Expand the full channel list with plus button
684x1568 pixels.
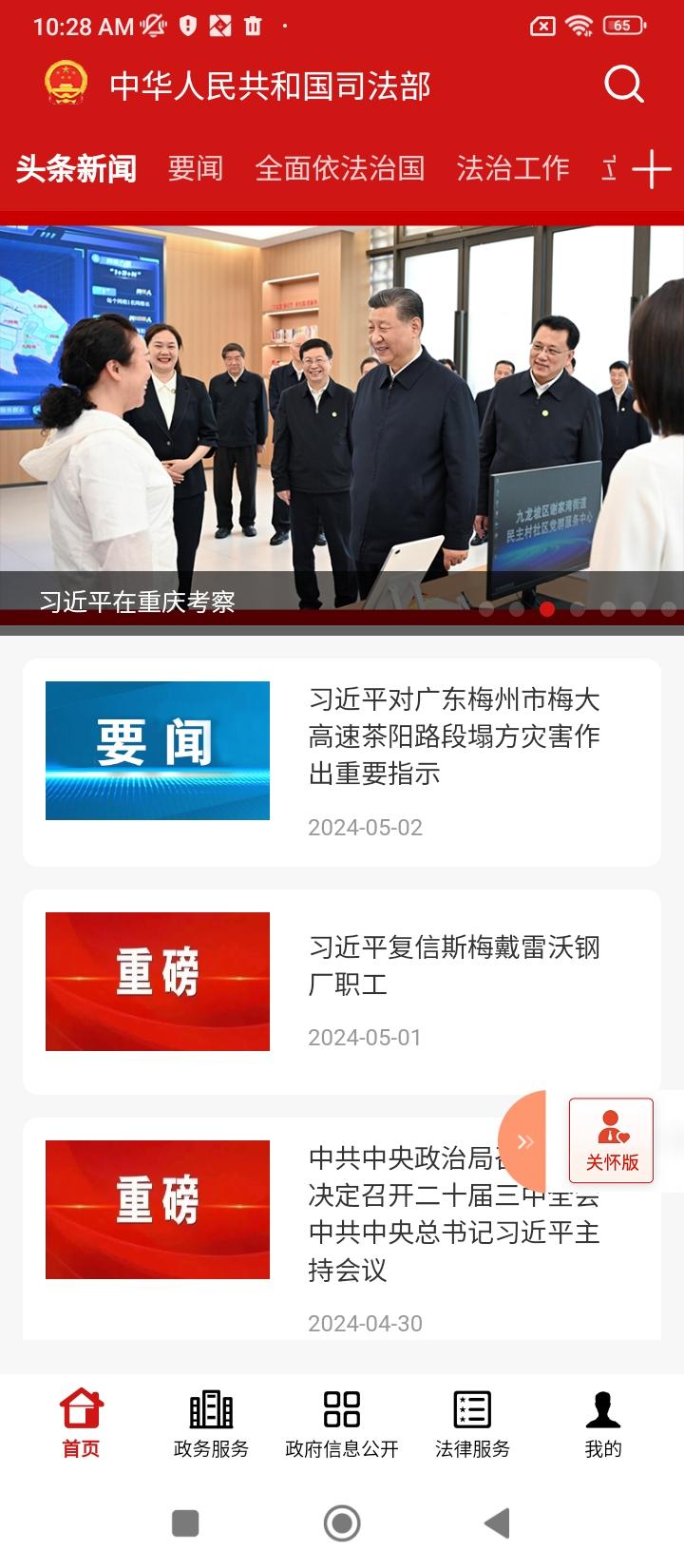651,168
